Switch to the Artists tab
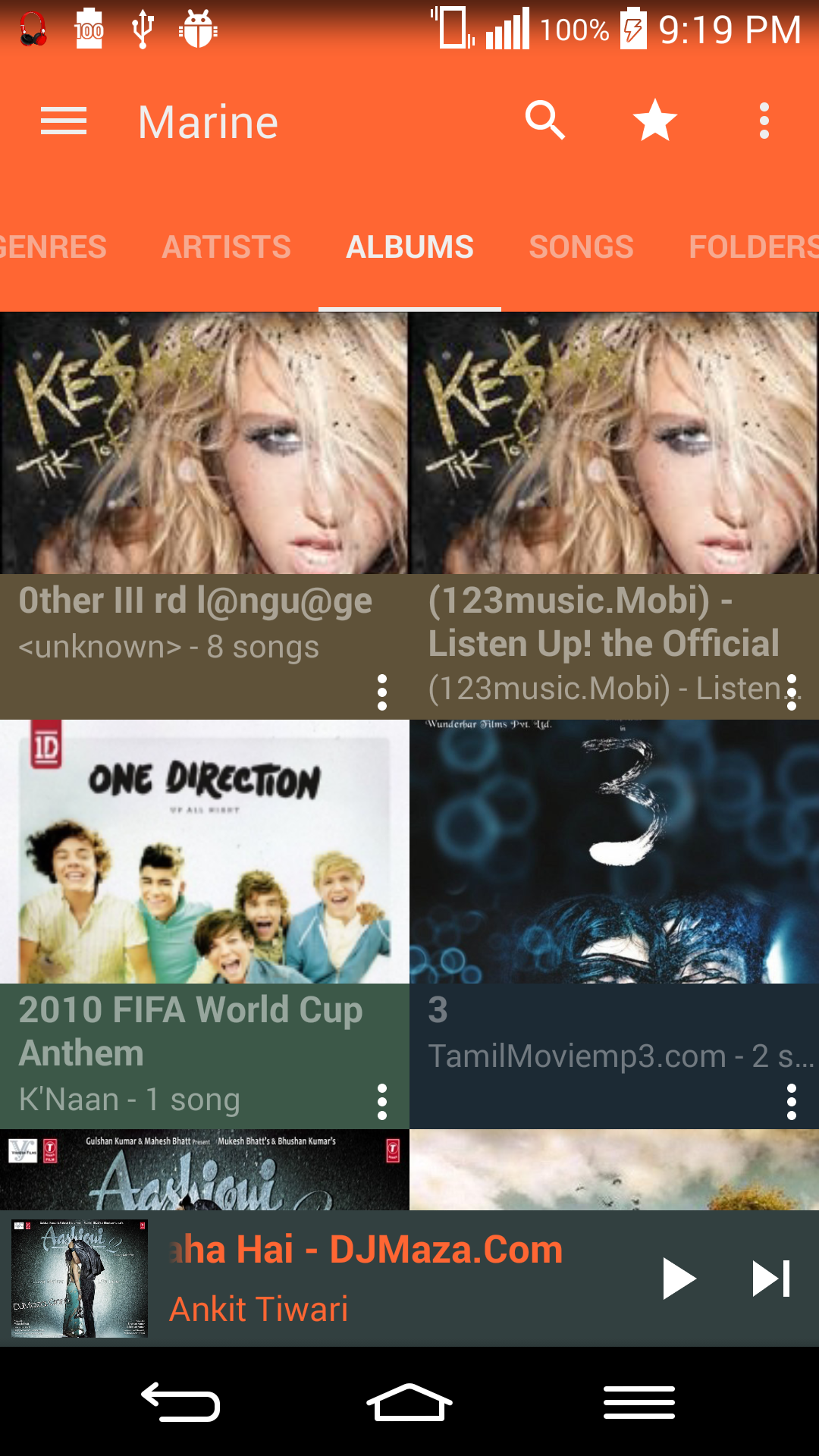Image resolution: width=819 pixels, height=1456 pixels. (x=227, y=247)
